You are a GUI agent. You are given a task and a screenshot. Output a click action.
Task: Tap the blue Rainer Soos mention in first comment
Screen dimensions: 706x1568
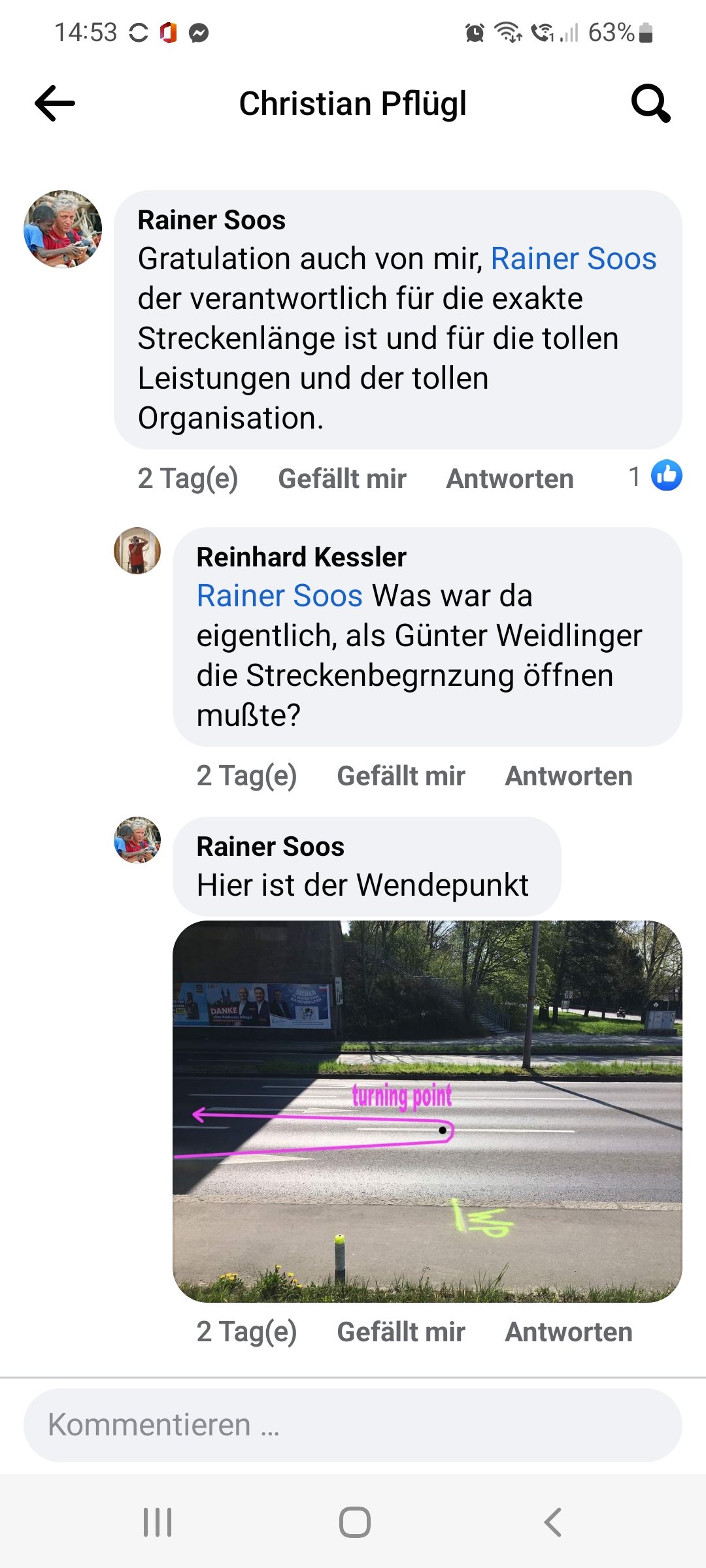click(x=573, y=259)
